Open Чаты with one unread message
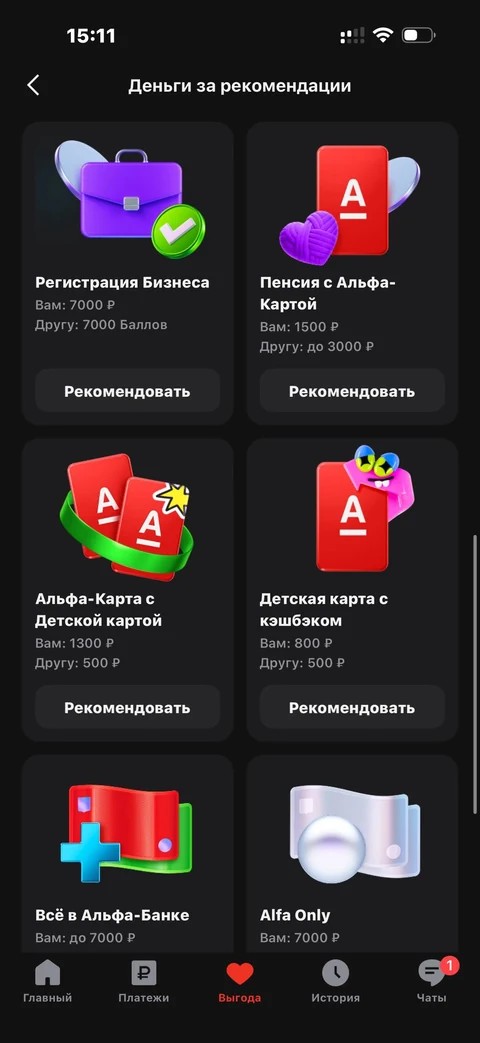The width and height of the screenshot is (480, 1043). [432, 982]
